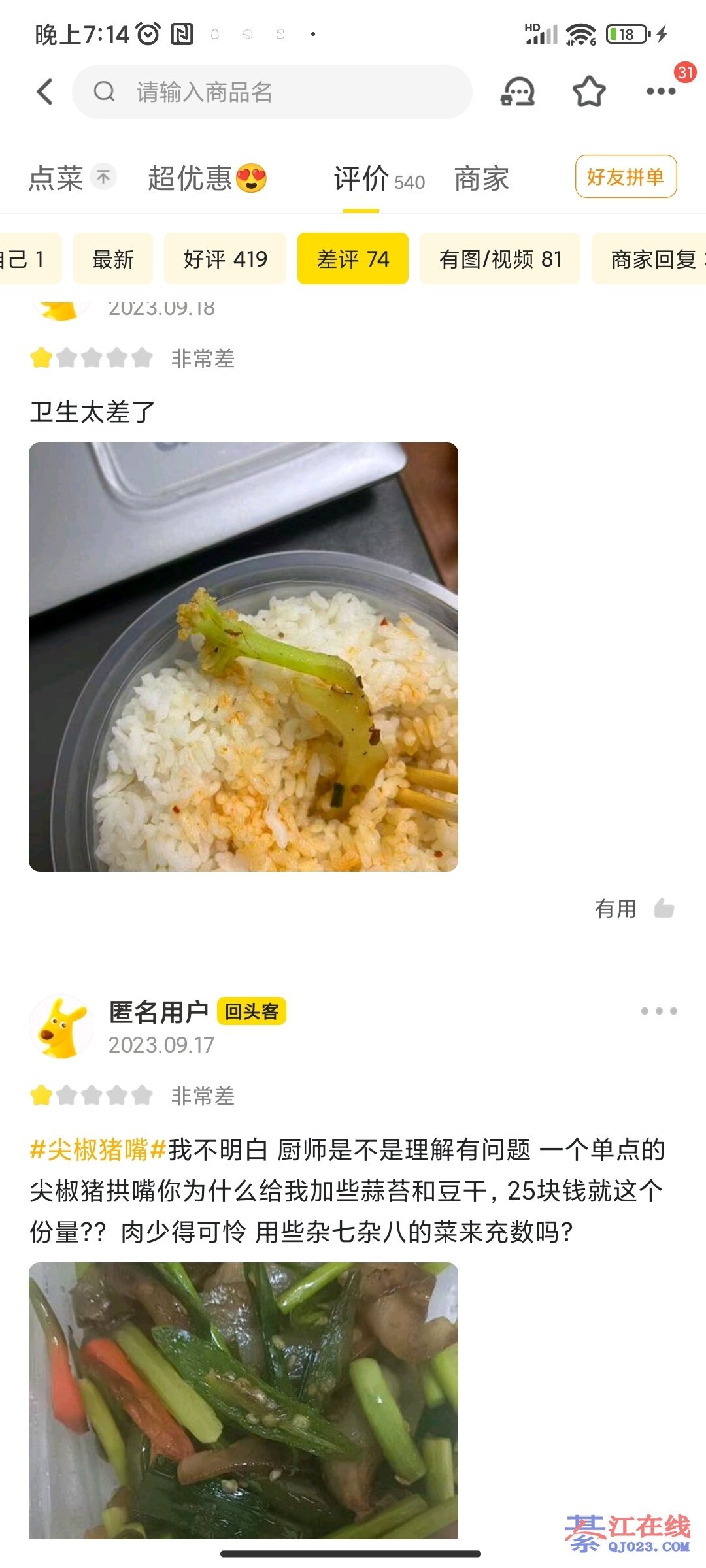
Task: Filter by 有图/视频 81 reviews
Action: [500, 259]
